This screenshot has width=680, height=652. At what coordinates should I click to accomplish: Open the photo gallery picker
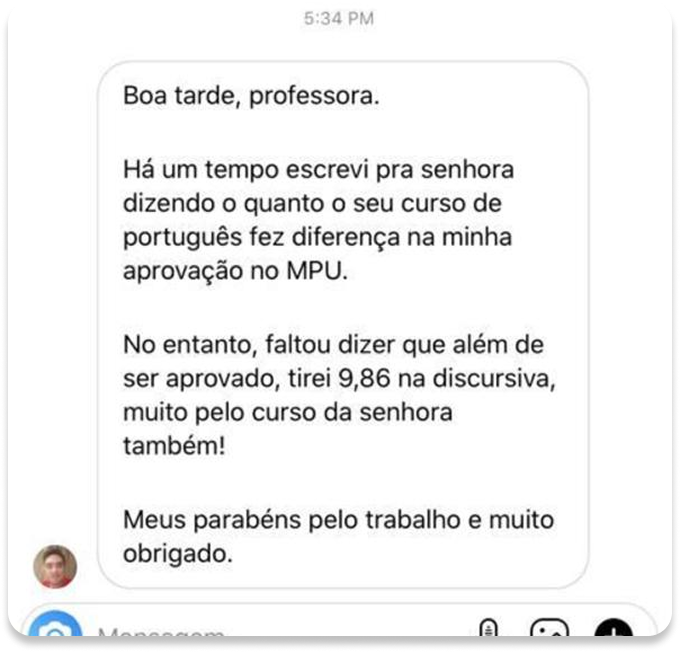point(549,630)
